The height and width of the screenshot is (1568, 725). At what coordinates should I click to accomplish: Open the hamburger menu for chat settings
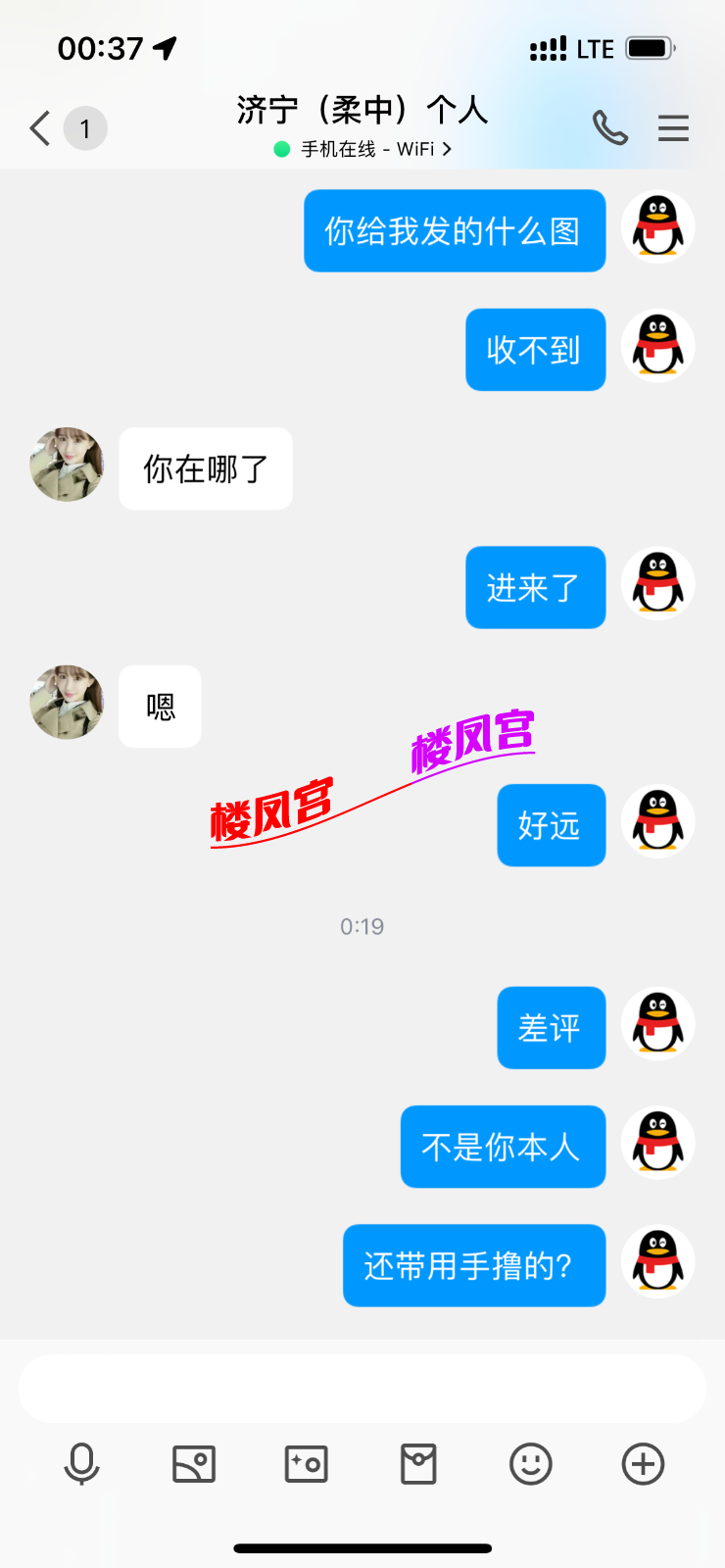(673, 127)
